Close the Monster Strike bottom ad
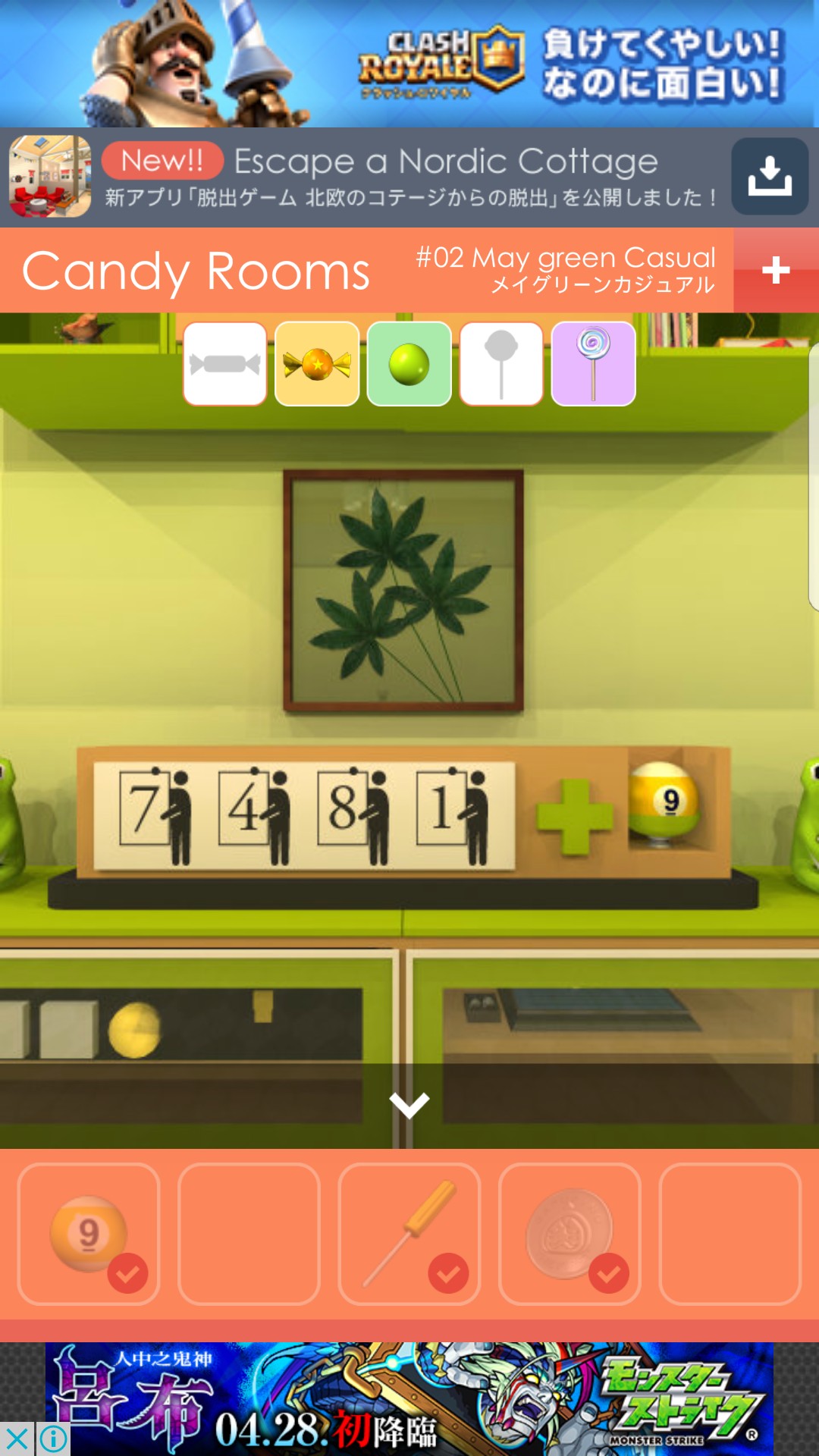Screen dimensions: 819x1456 point(17,1439)
